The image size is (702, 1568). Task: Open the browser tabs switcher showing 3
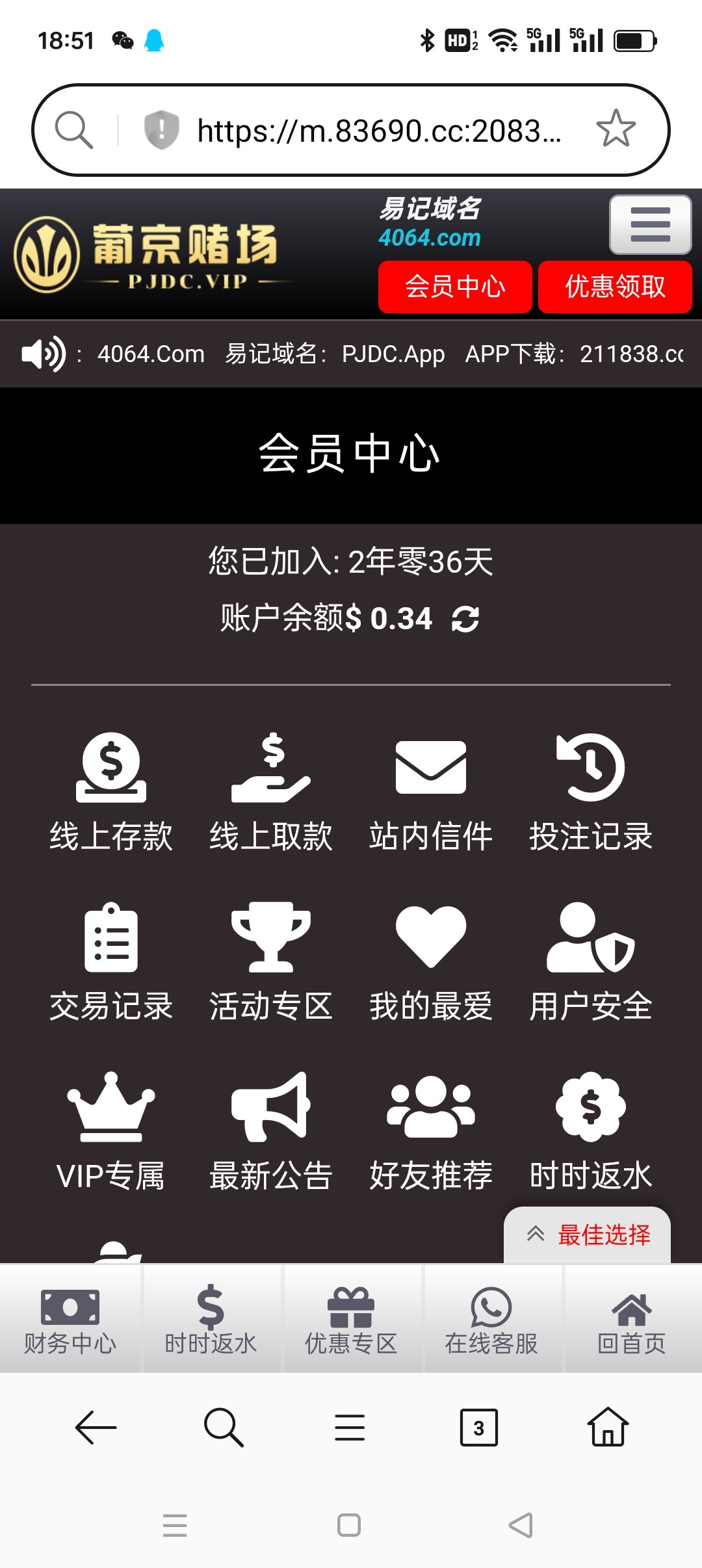[x=479, y=1428]
